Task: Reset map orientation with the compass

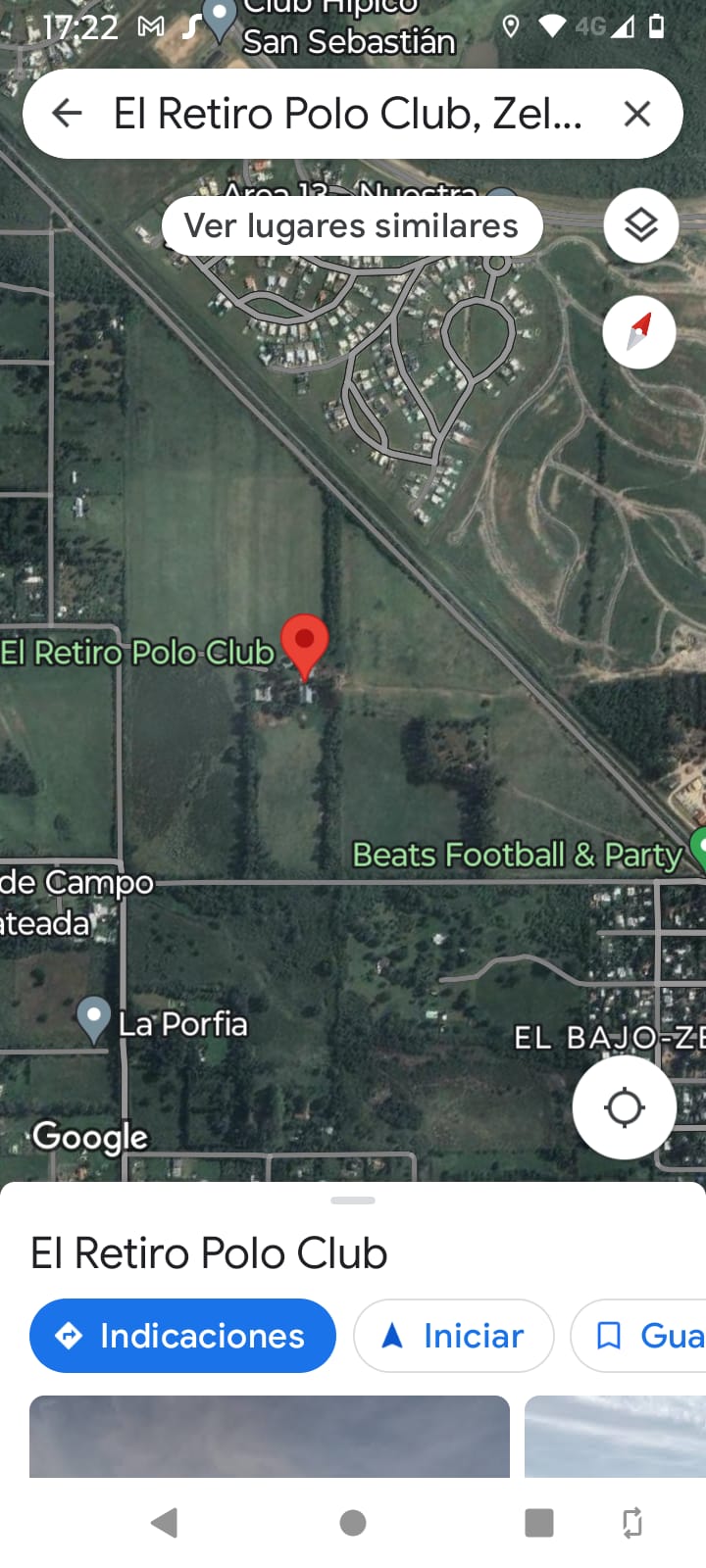Action: [x=638, y=332]
